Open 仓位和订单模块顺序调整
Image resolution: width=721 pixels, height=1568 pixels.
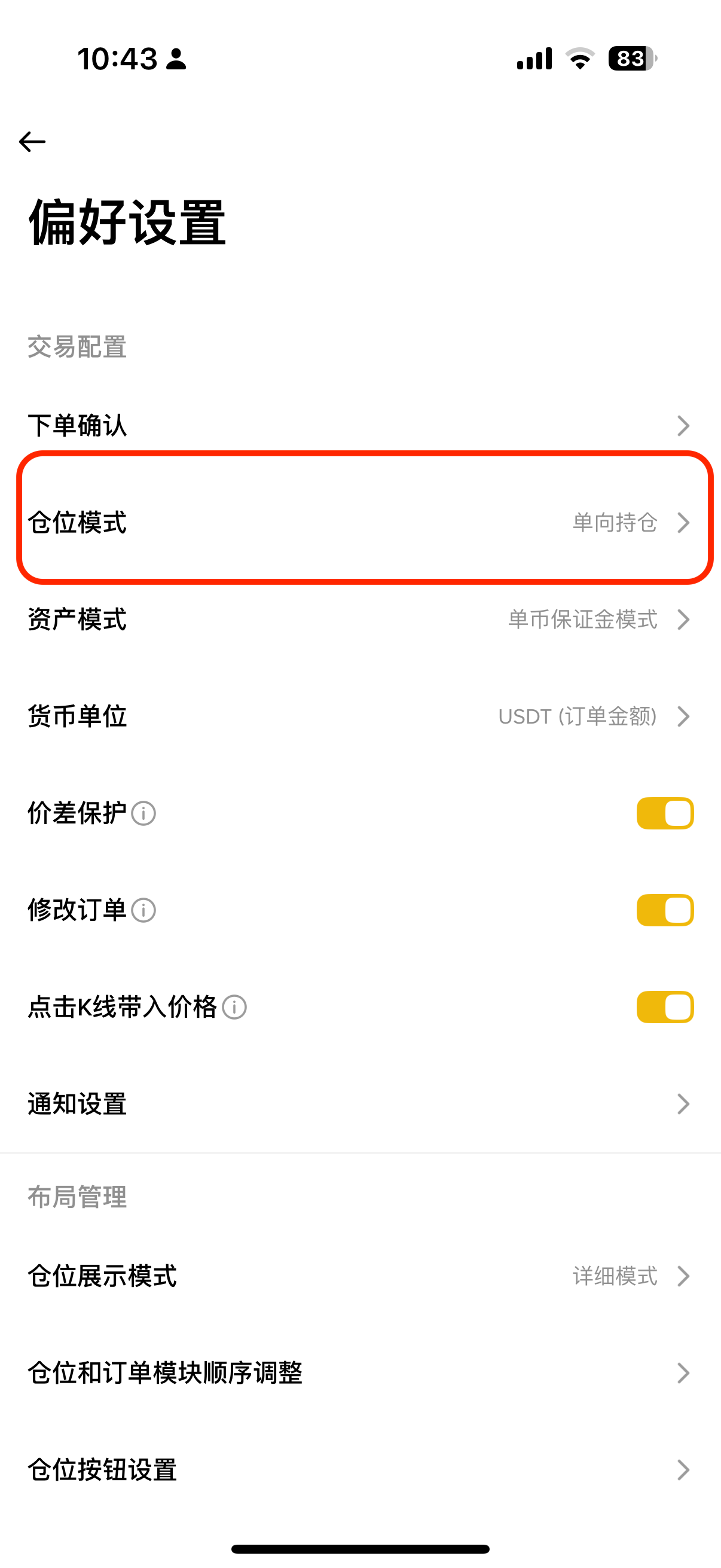[x=360, y=1372]
